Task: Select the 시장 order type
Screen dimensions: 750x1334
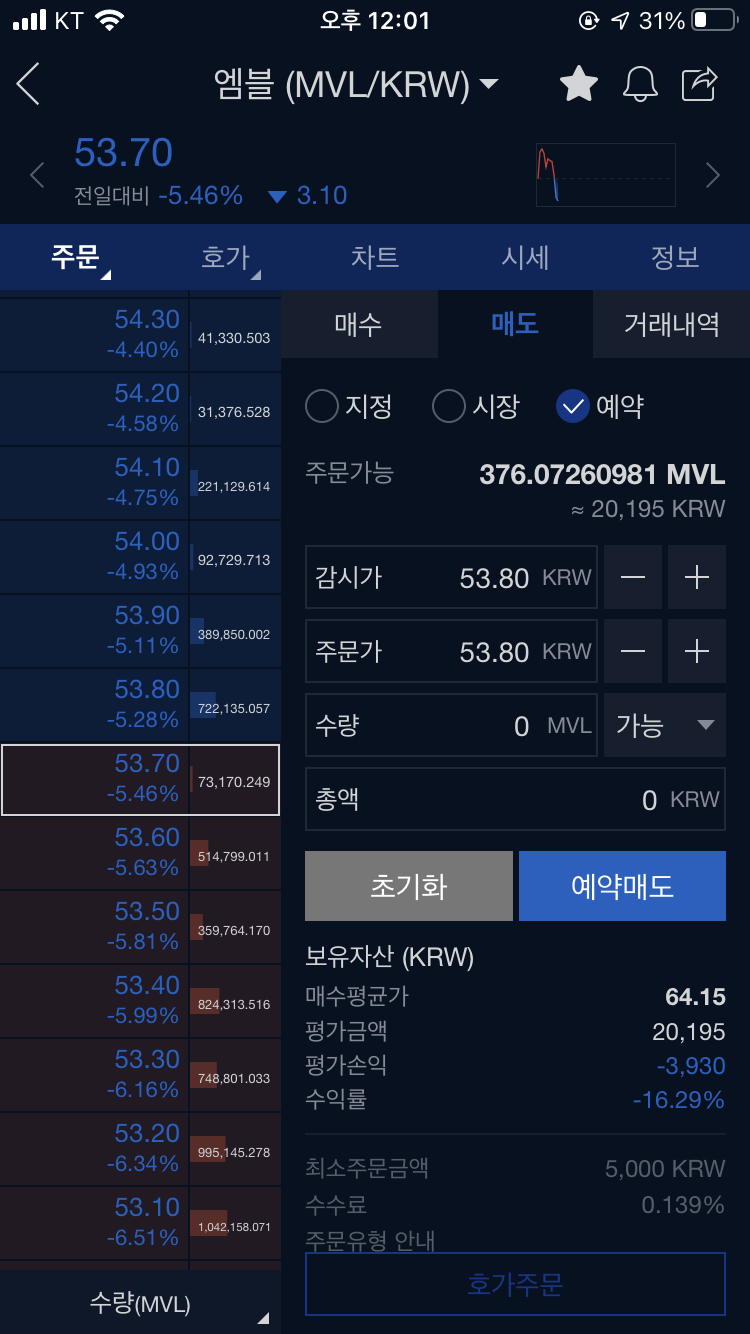Action: pyautogui.click(x=476, y=406)
